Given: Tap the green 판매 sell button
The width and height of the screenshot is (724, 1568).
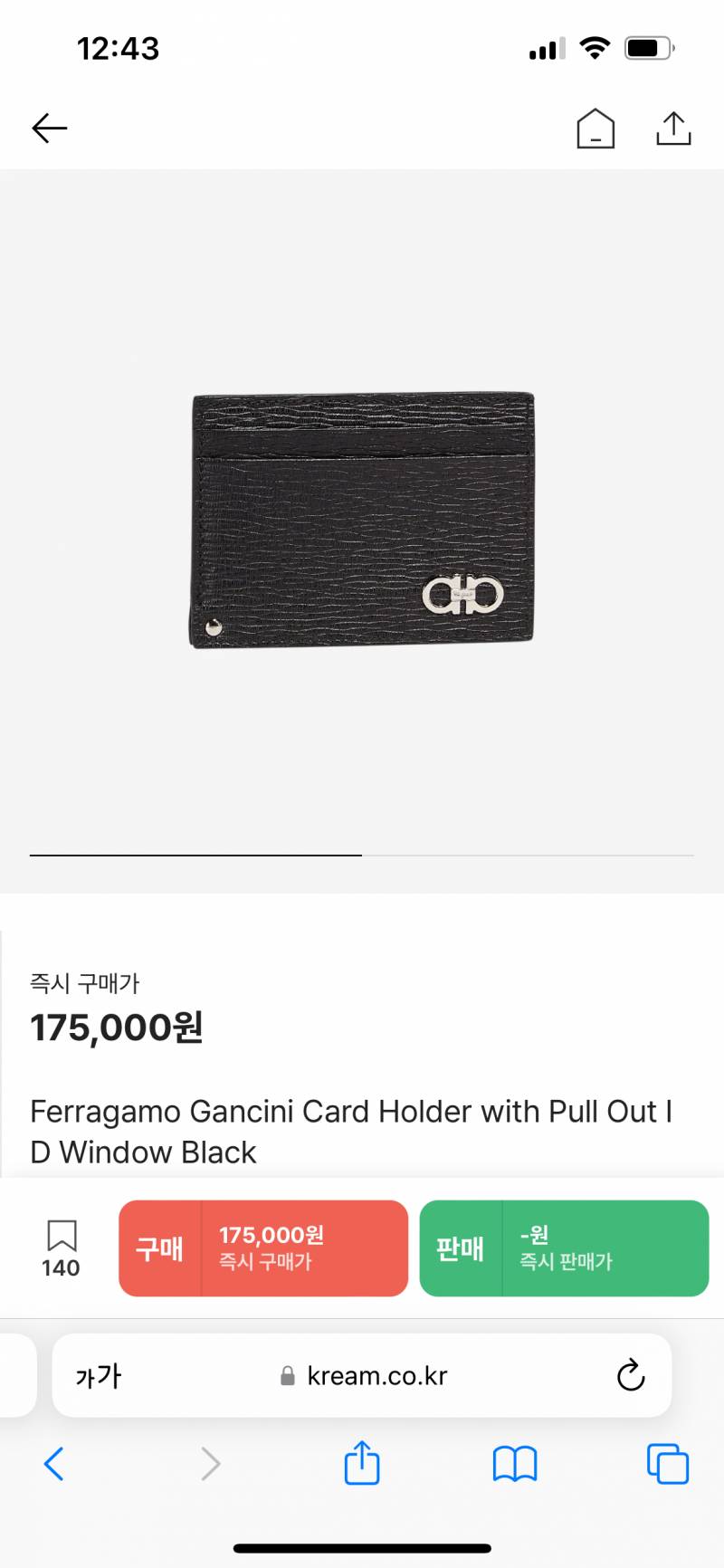Looking at the screenshot, I should pos(564,1248).
